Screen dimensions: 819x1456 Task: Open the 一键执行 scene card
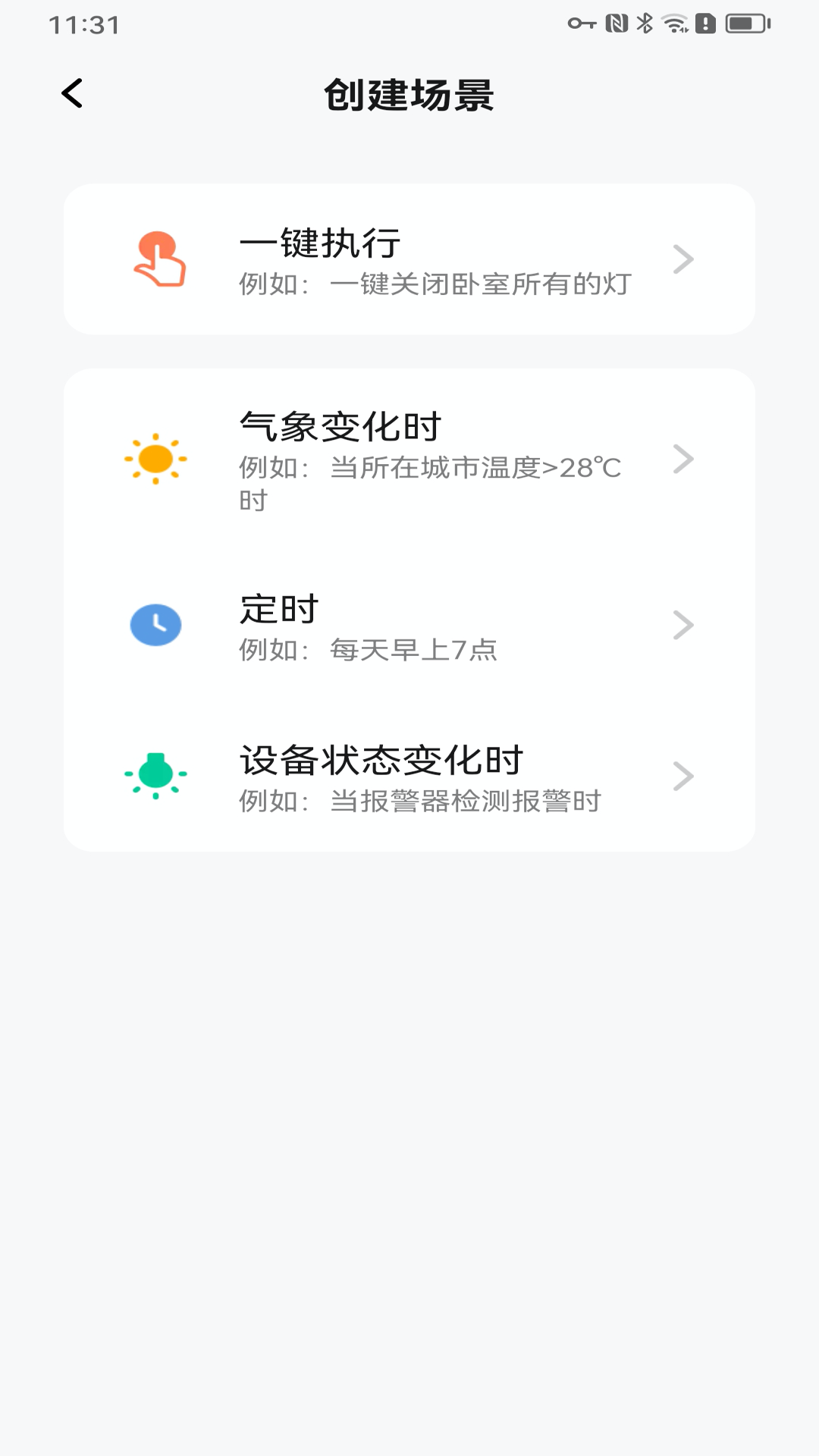(x=409, y=258)
